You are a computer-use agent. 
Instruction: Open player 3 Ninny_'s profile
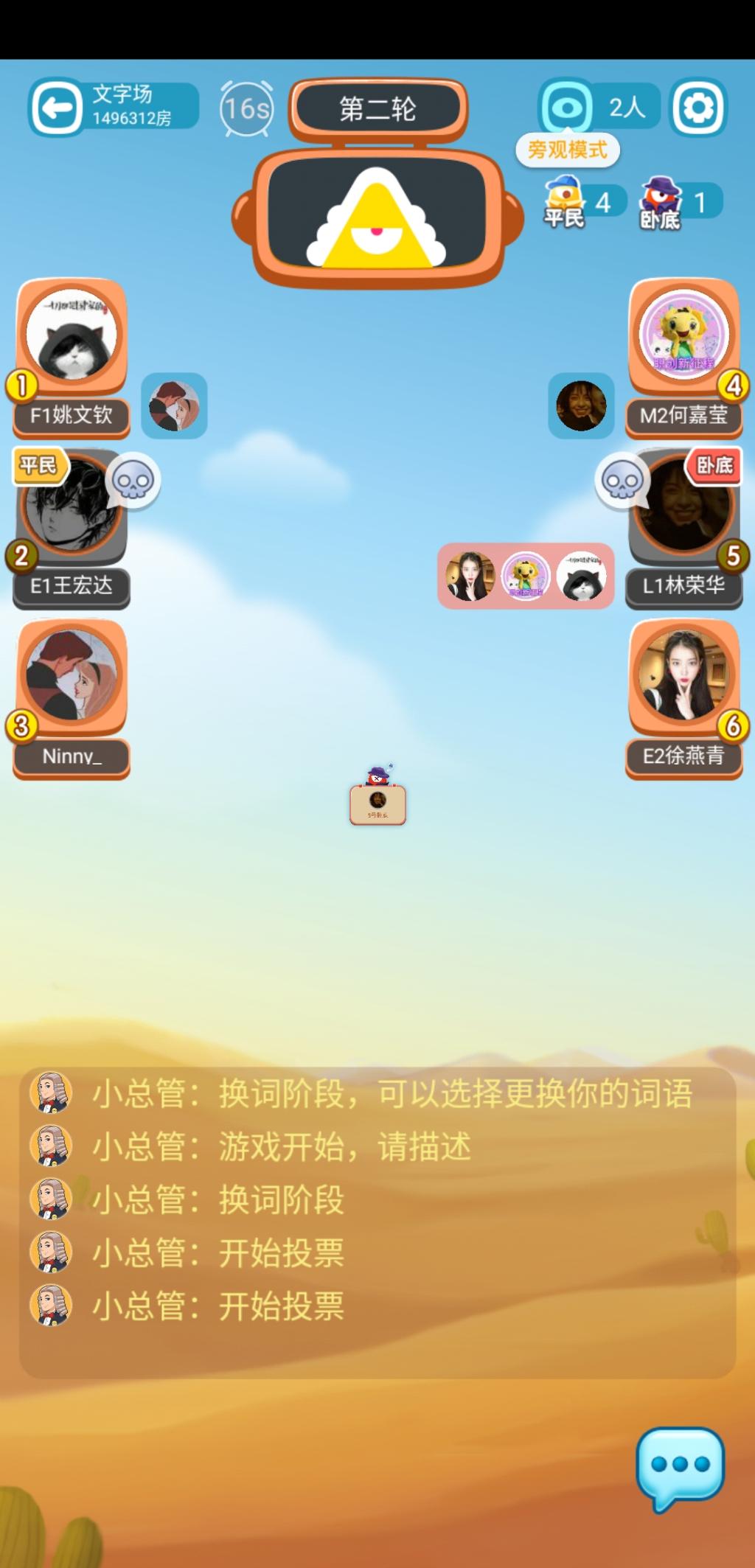tap(72, 675)
